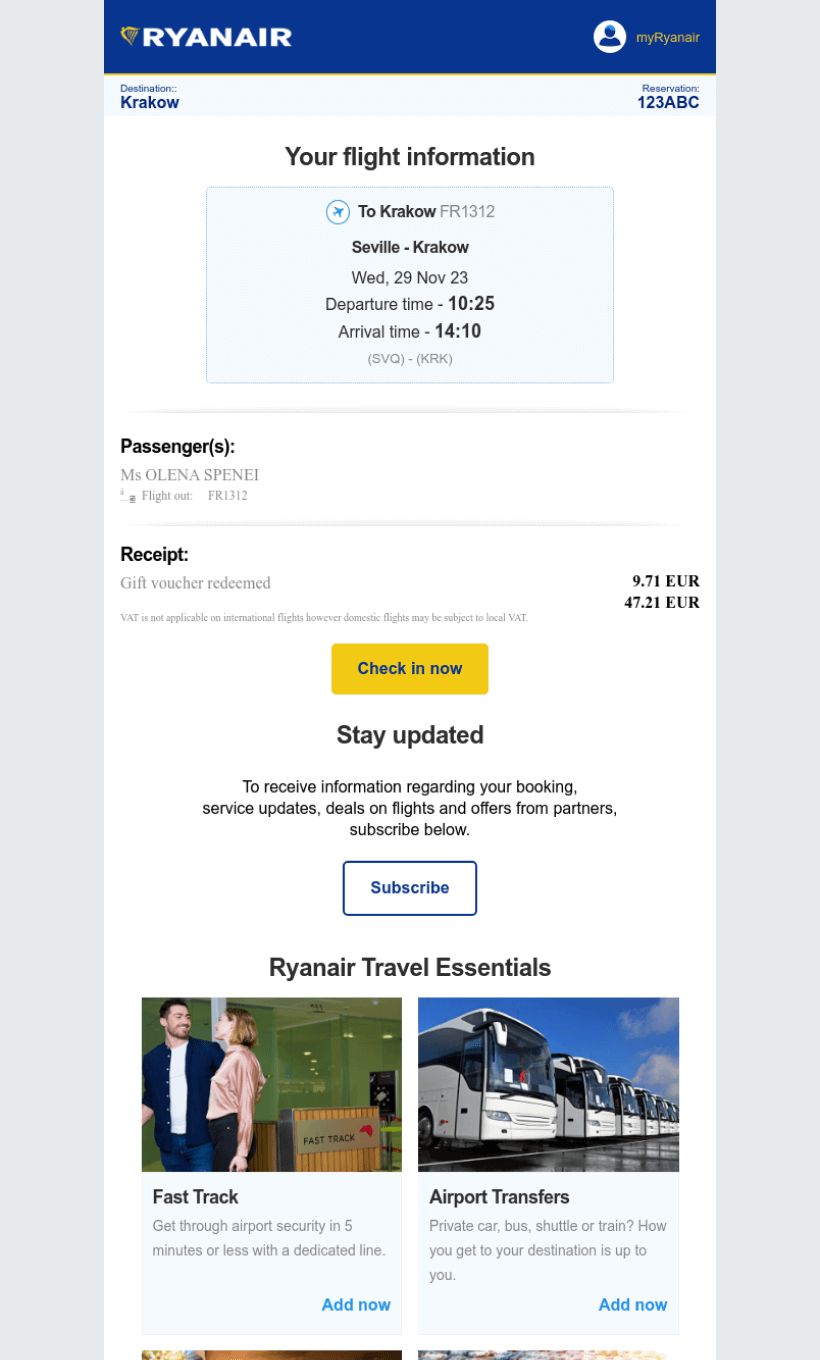Click the reservation code 123ABC

pyautogui.click(x=668, y=102)
